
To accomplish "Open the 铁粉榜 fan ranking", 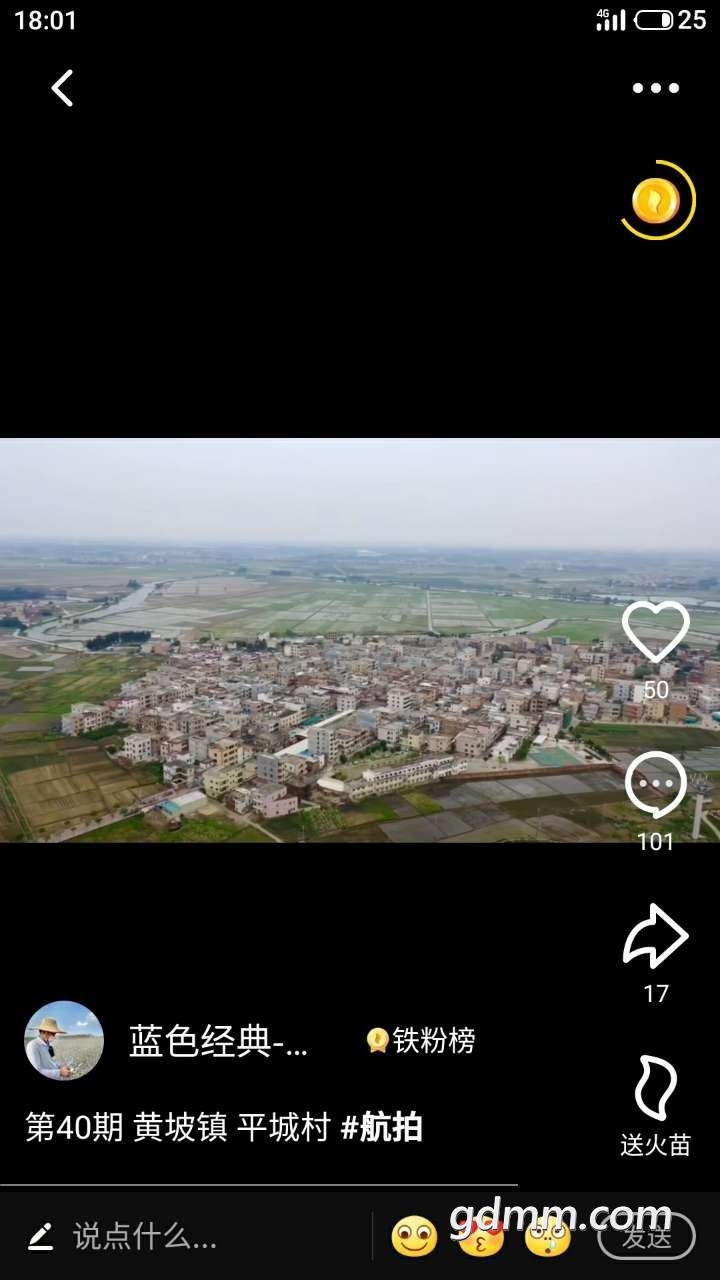I will (x=421, y=1041).
